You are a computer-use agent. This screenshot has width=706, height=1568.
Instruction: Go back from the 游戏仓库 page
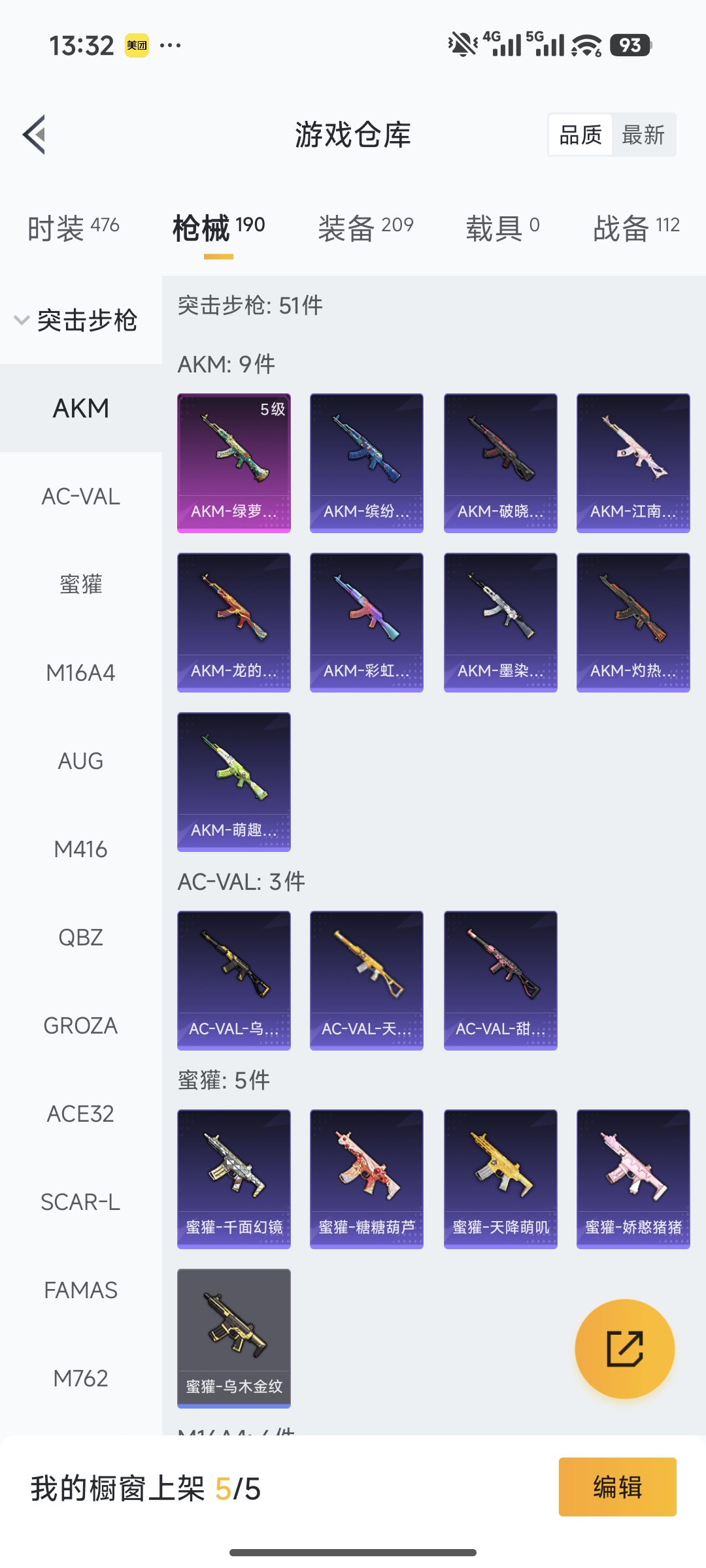pos(35,135)
